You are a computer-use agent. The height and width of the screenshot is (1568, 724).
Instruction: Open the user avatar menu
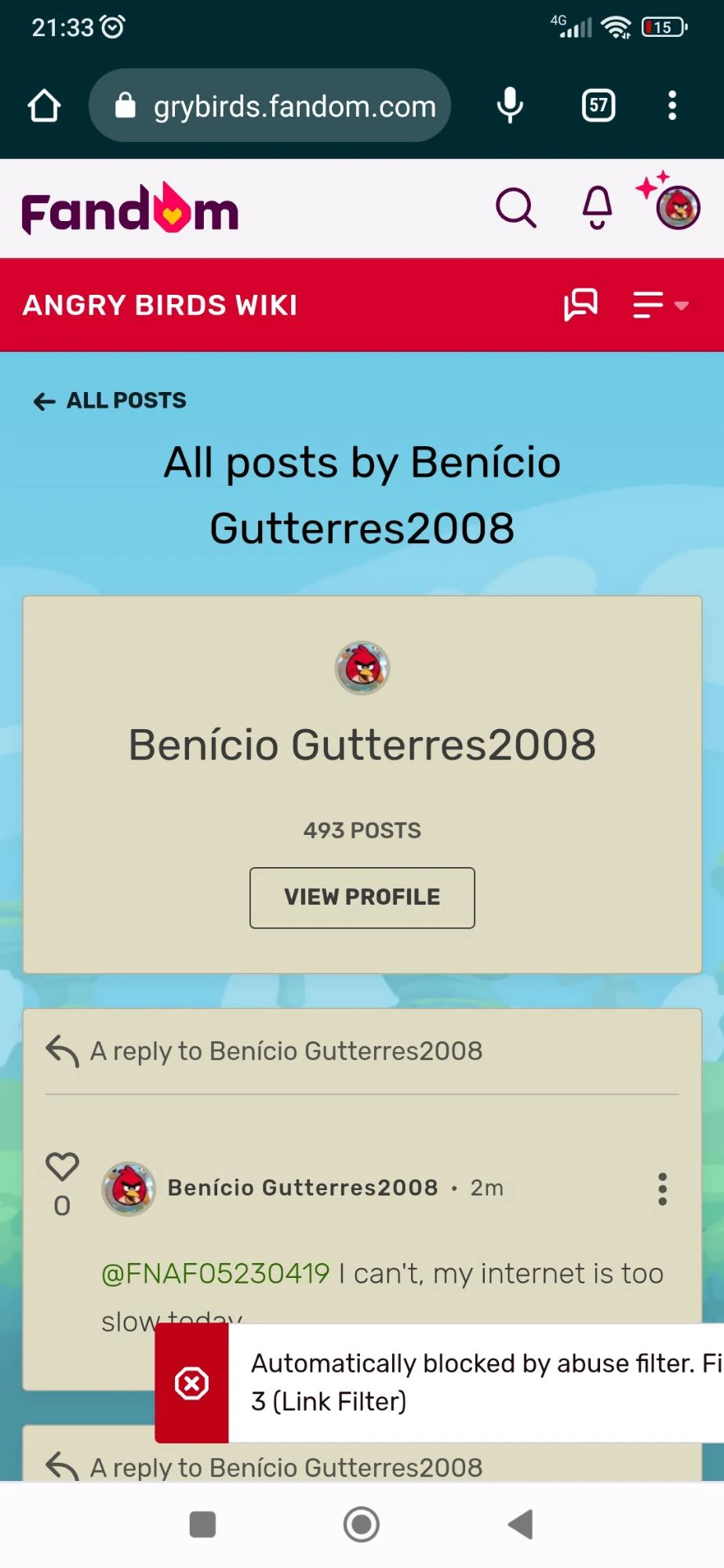tap(678, 208)
